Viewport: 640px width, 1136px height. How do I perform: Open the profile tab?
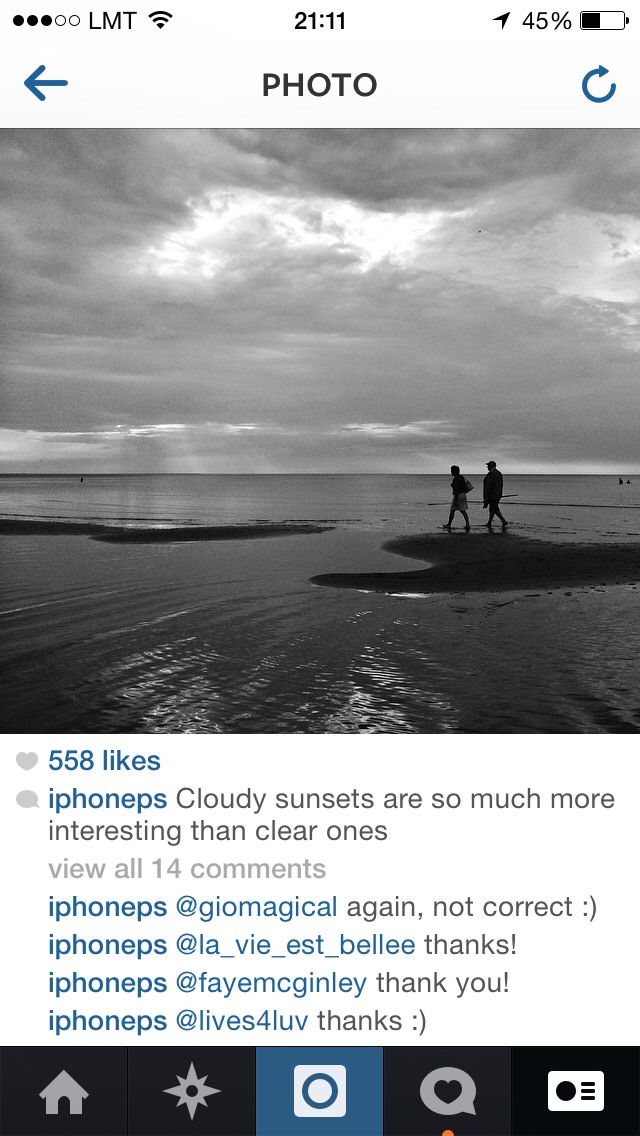click(576, 1091)
